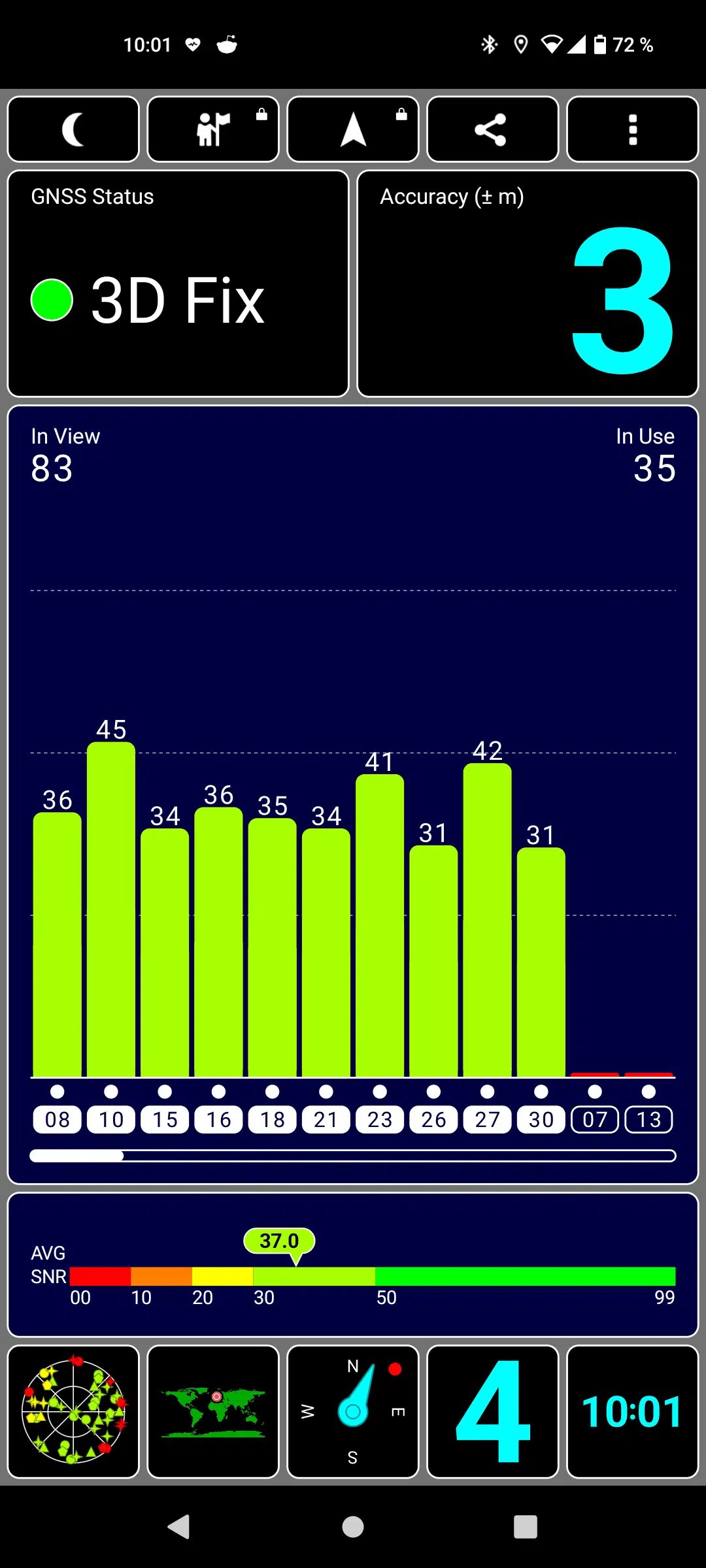This screenshot has width=706, height=1568.
Task: Share the current GNSS data
Action: click(x=492, y=129)
